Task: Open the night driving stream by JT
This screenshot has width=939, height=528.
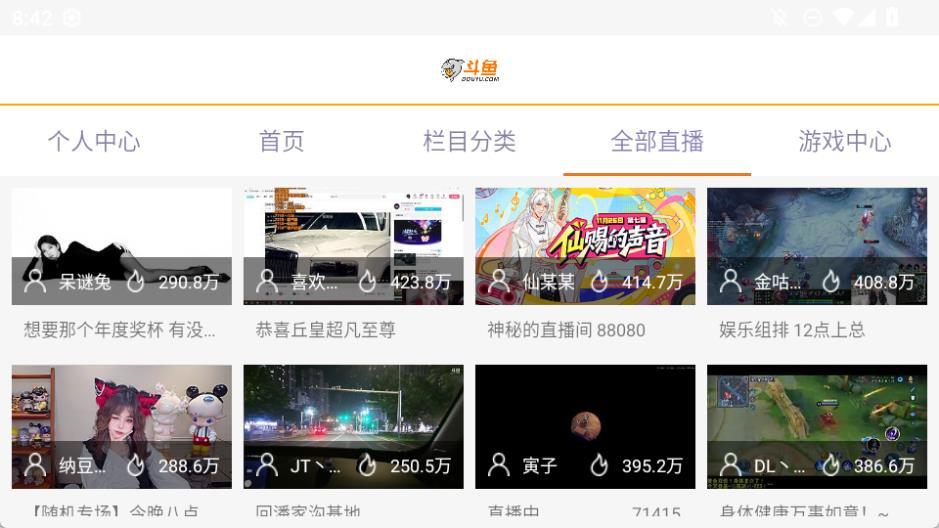Action: pyautogui.click(x=353, y=425)
